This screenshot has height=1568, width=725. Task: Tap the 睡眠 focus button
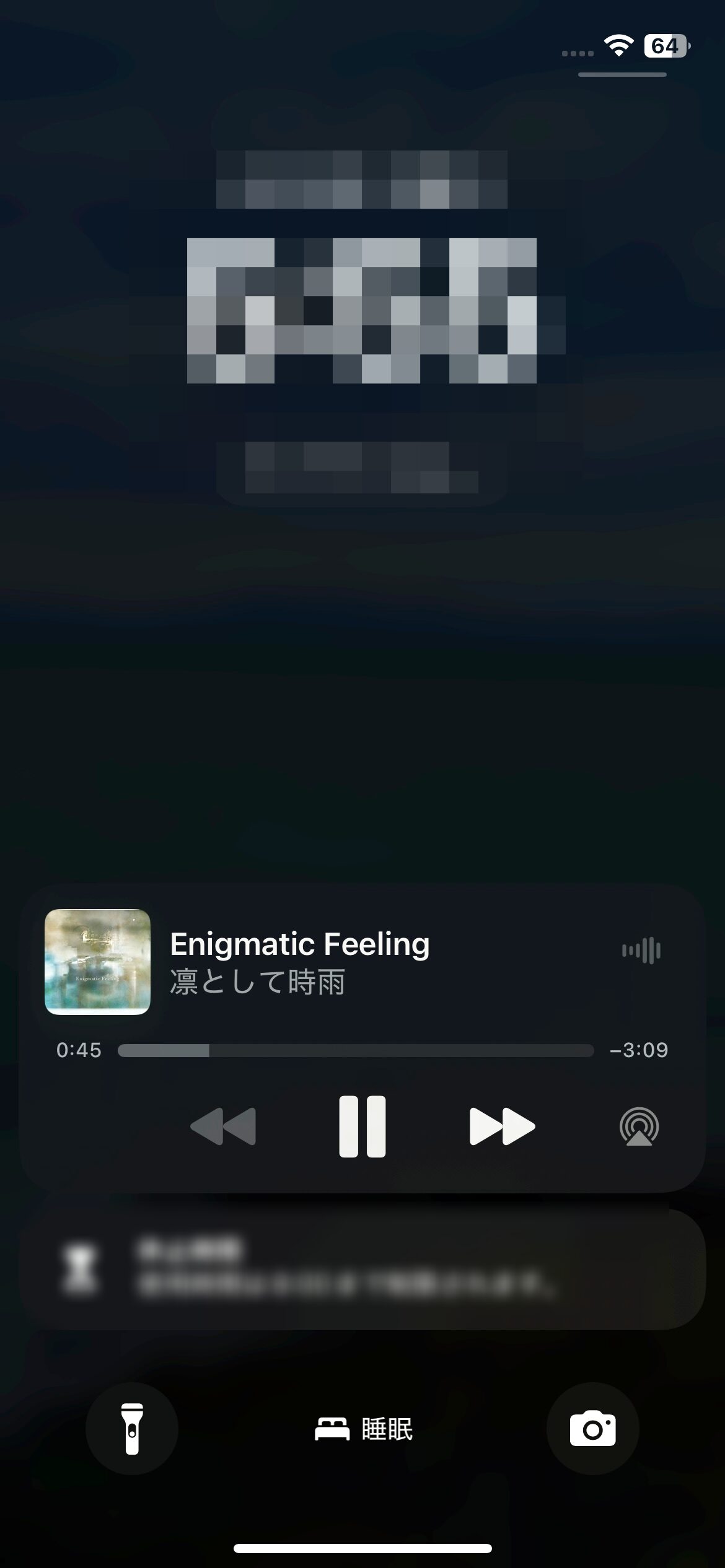364,1429
